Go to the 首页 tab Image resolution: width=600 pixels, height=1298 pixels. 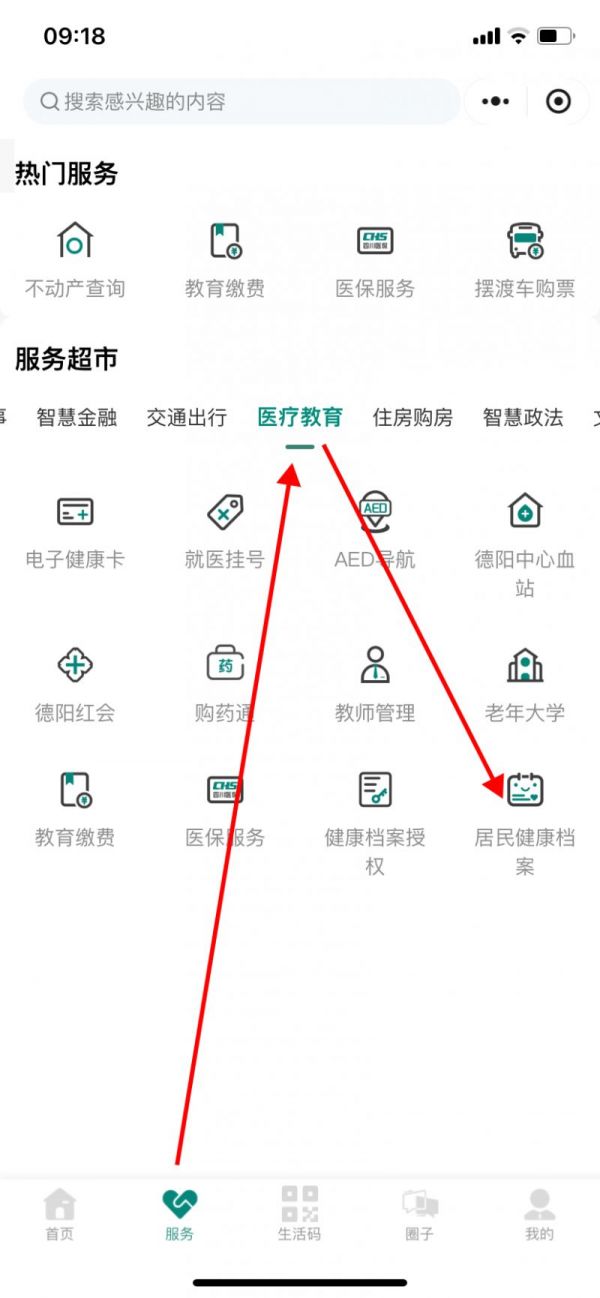coord(60,1215)
